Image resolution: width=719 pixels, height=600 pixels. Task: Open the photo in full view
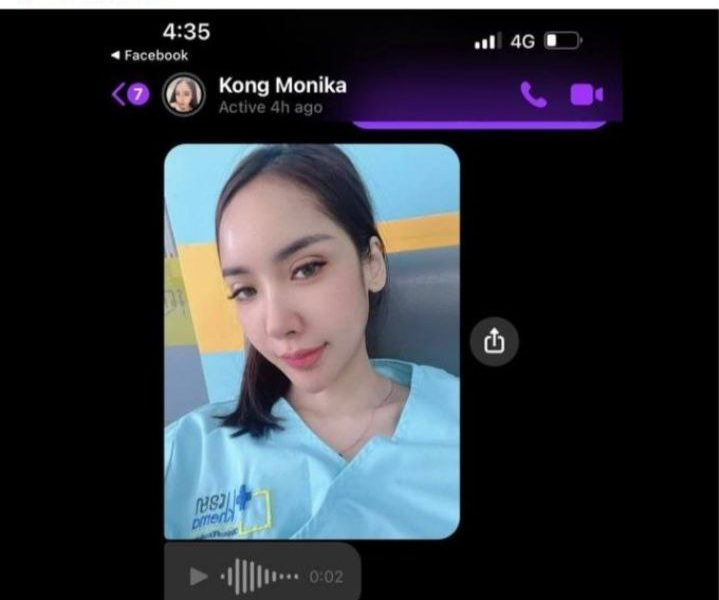(x=312, y=340)
